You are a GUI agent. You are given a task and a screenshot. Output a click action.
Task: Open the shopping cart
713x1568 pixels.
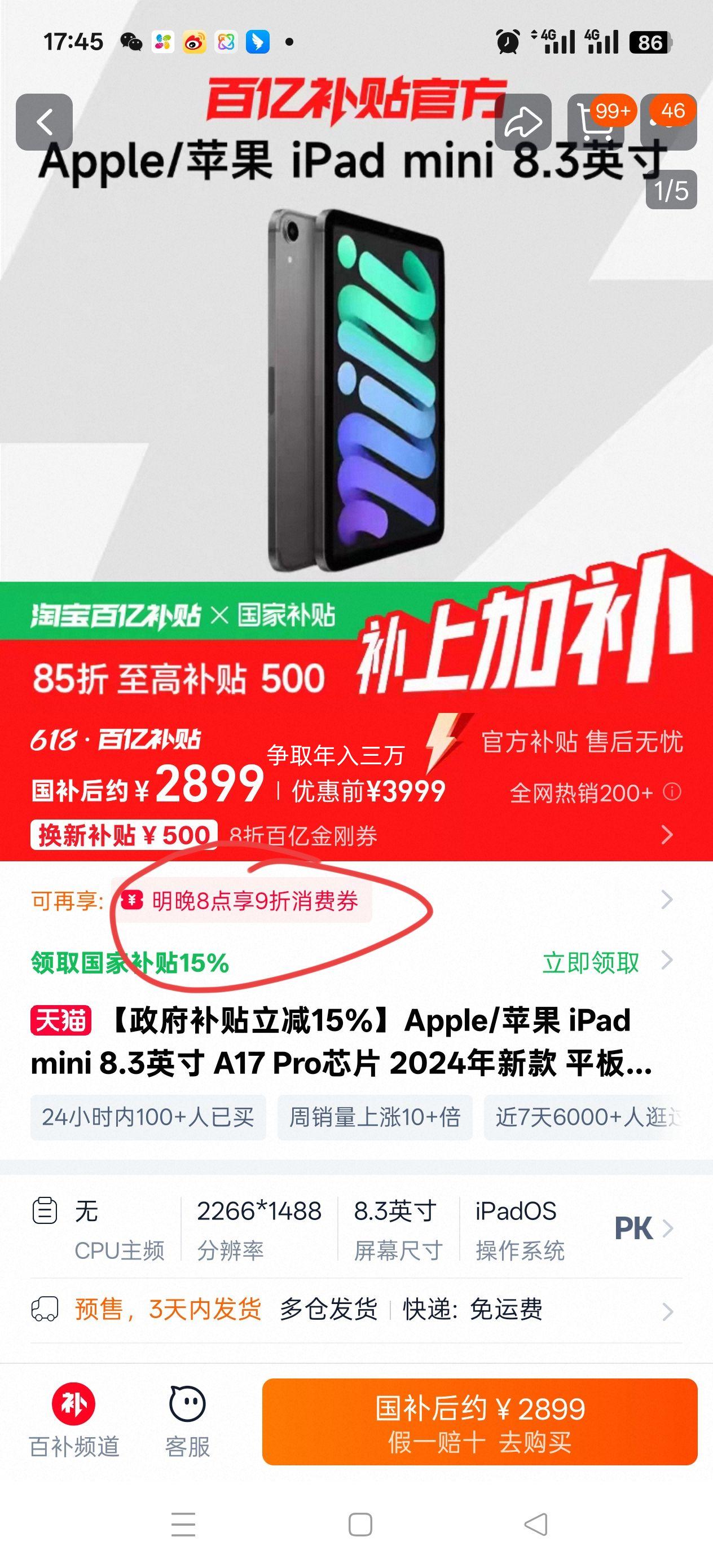(x=596, y=122)
